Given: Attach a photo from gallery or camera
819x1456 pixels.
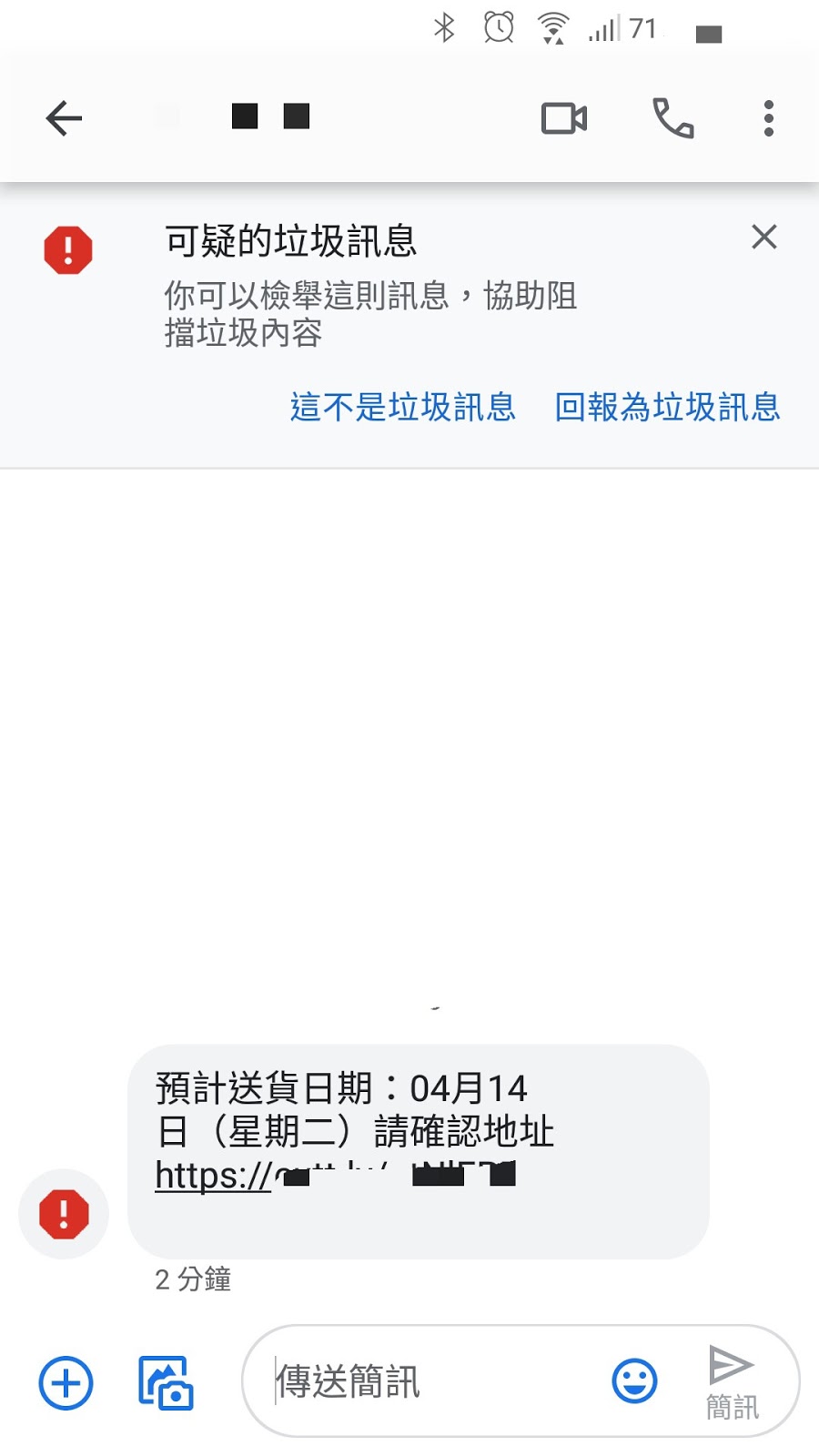Looking at the screenshot, I should [x=166, y=1383].
